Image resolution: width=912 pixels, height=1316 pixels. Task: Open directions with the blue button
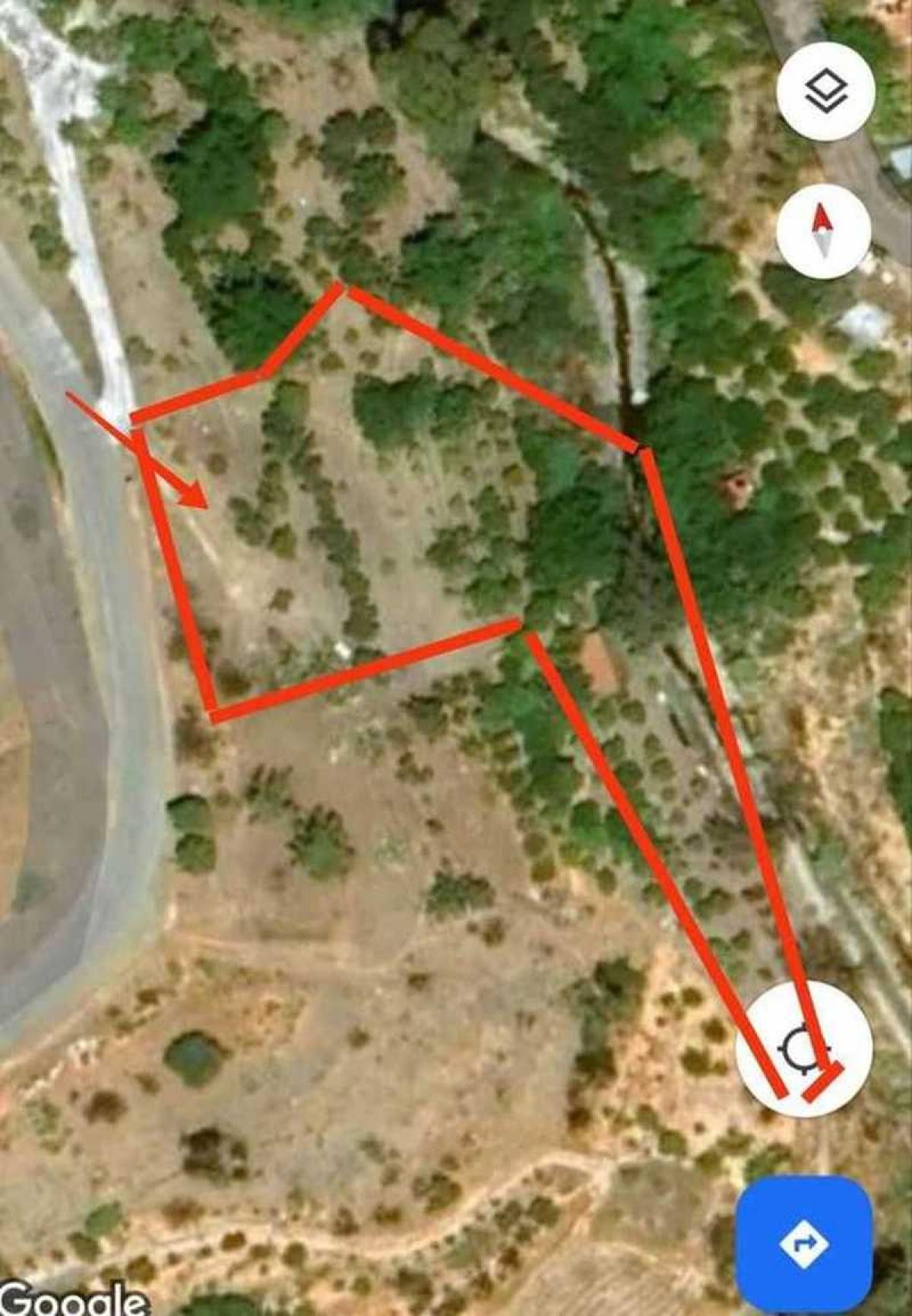pyautogui.click(x=806, y=1242)
